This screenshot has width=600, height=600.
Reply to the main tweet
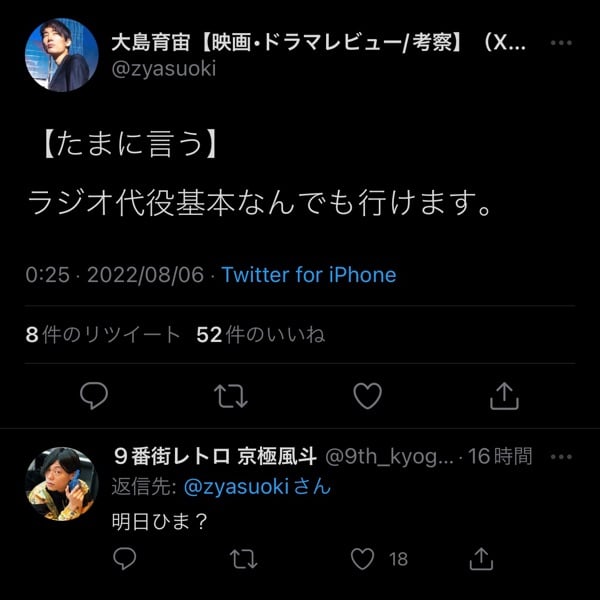[x=94, y=396]
